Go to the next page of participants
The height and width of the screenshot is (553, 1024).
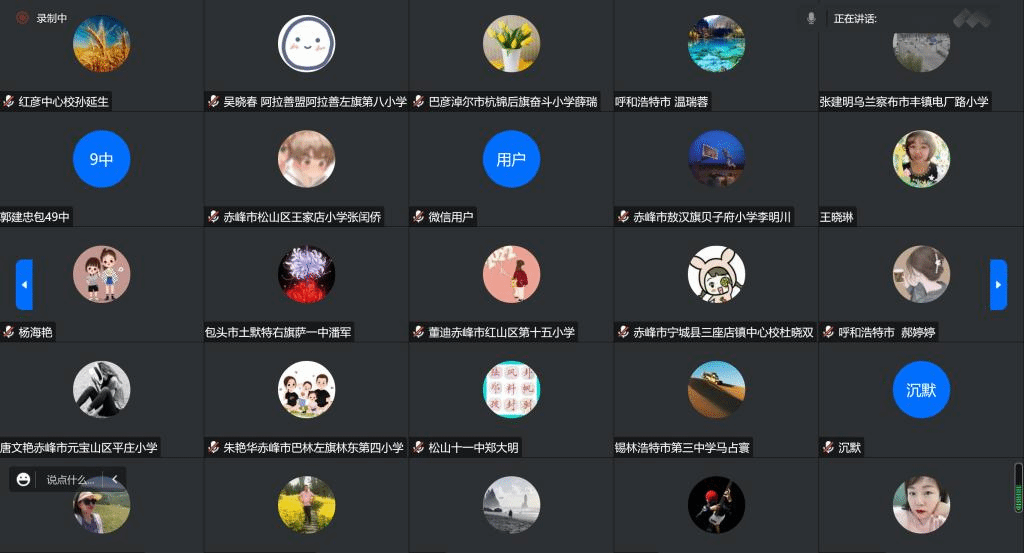998,285
